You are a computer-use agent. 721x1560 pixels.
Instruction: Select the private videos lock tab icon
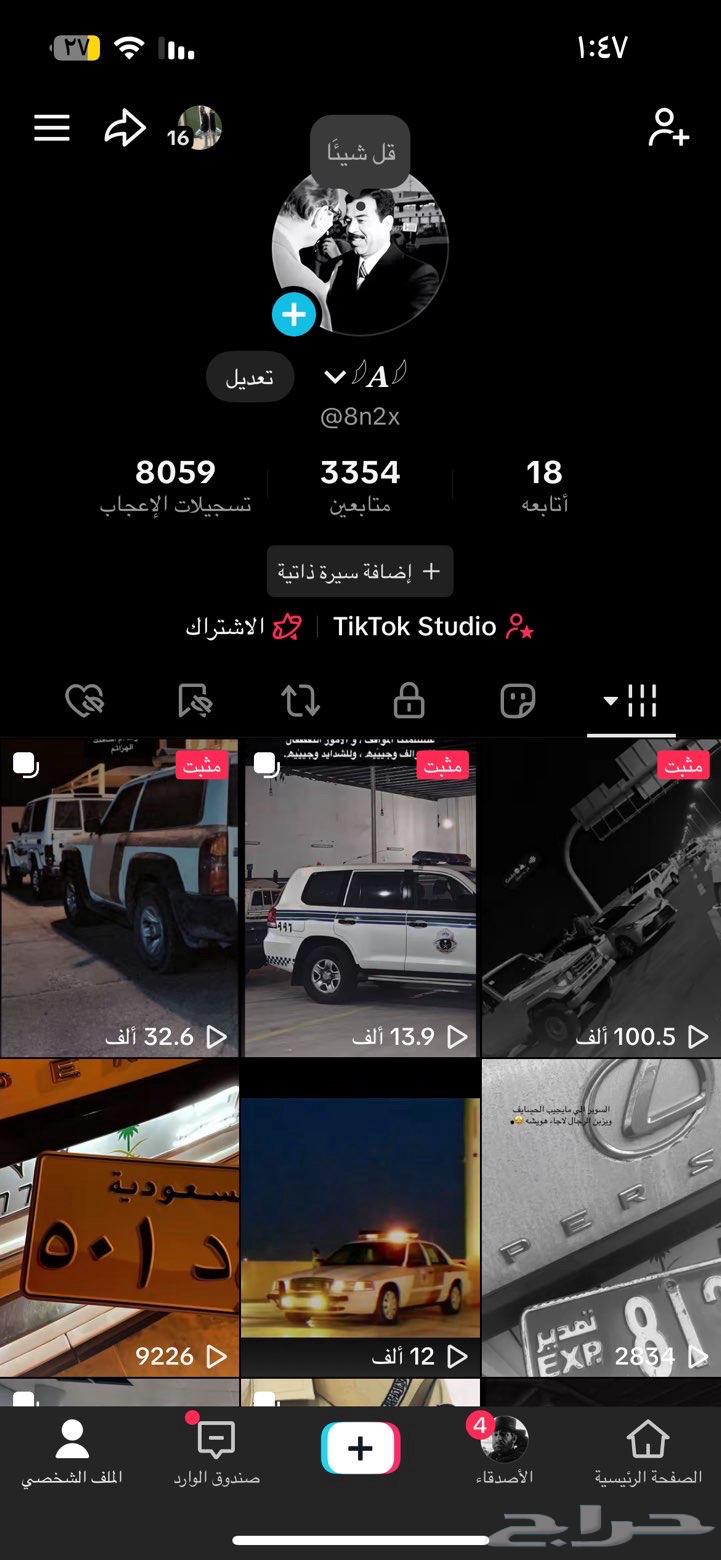click(x=407, y=702)
